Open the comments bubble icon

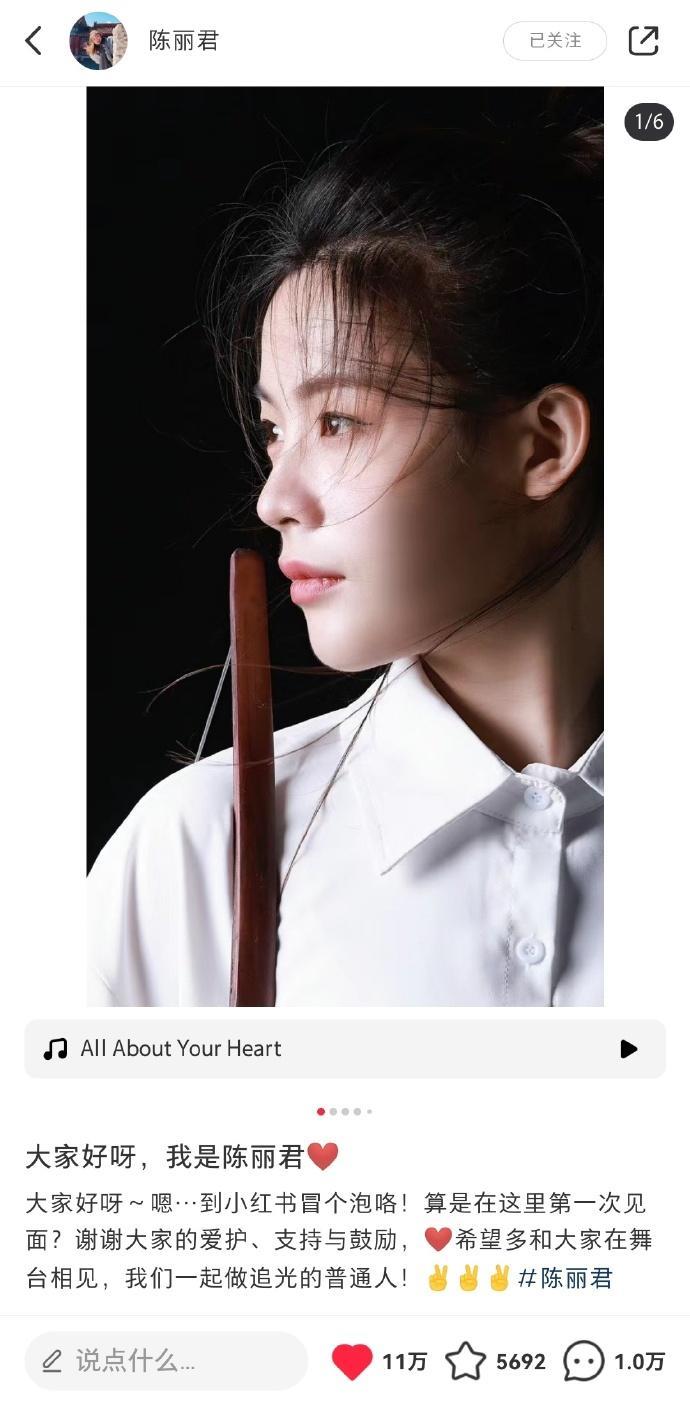pyautogui.click(x=584, y=1361)
